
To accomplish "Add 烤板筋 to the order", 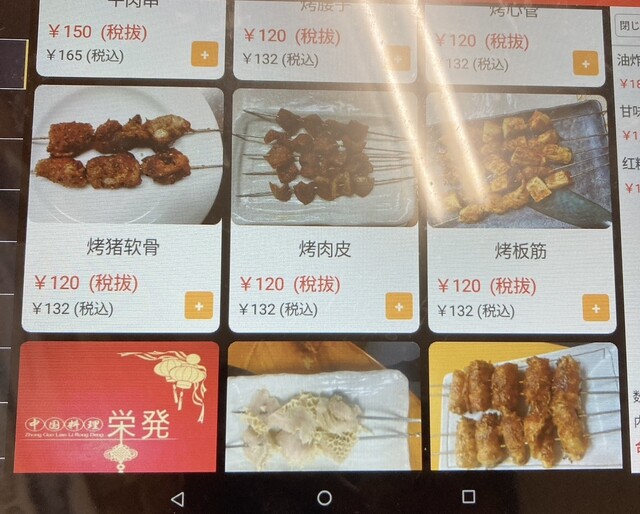I will tap(596, 307).
